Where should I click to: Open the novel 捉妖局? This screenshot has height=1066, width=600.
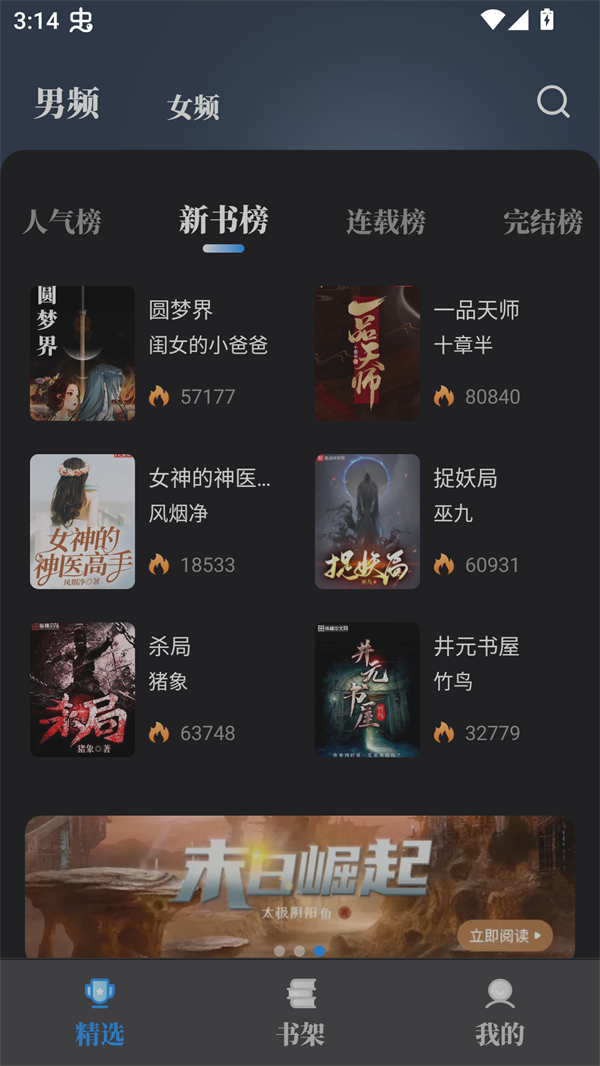pyautogui.click(x=367, y=521)
